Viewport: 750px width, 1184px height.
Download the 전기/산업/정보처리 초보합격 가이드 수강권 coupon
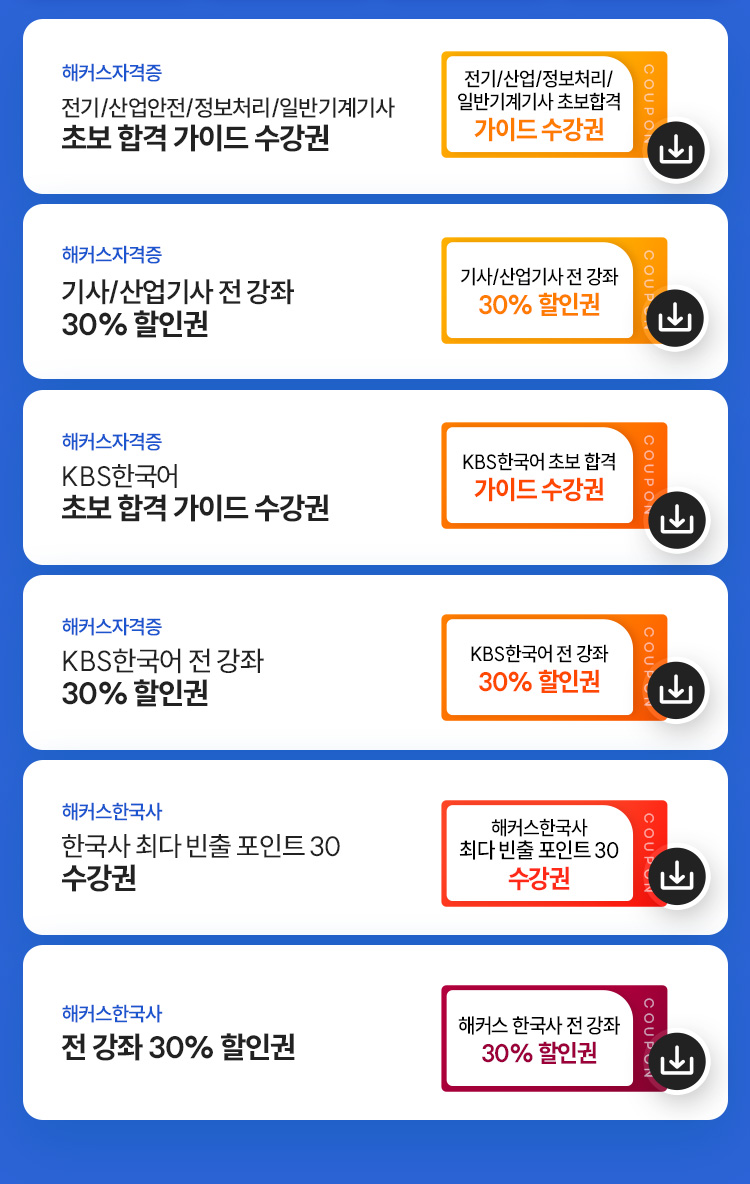[677, 151]
